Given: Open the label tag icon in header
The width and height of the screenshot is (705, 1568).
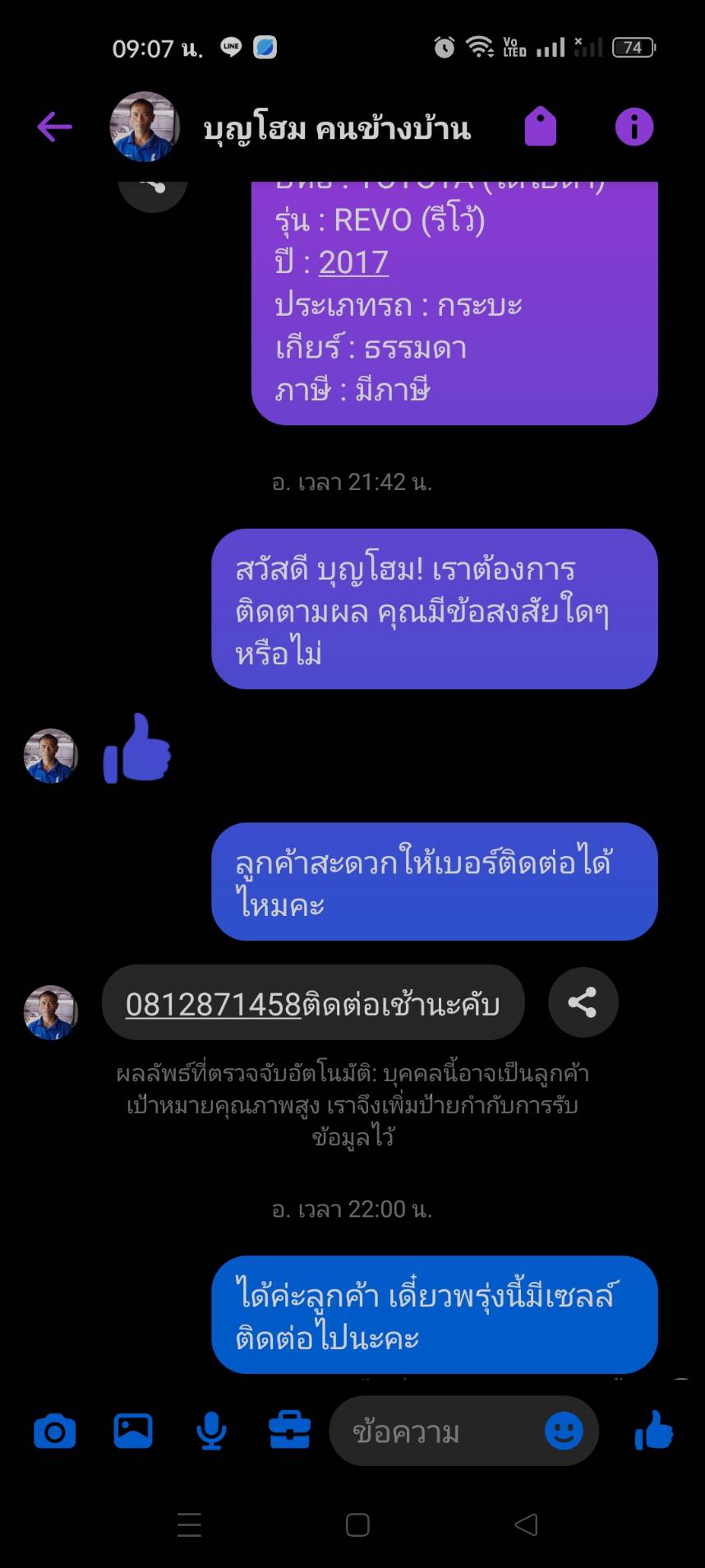Looking at the screenshot, I should 540,127.
